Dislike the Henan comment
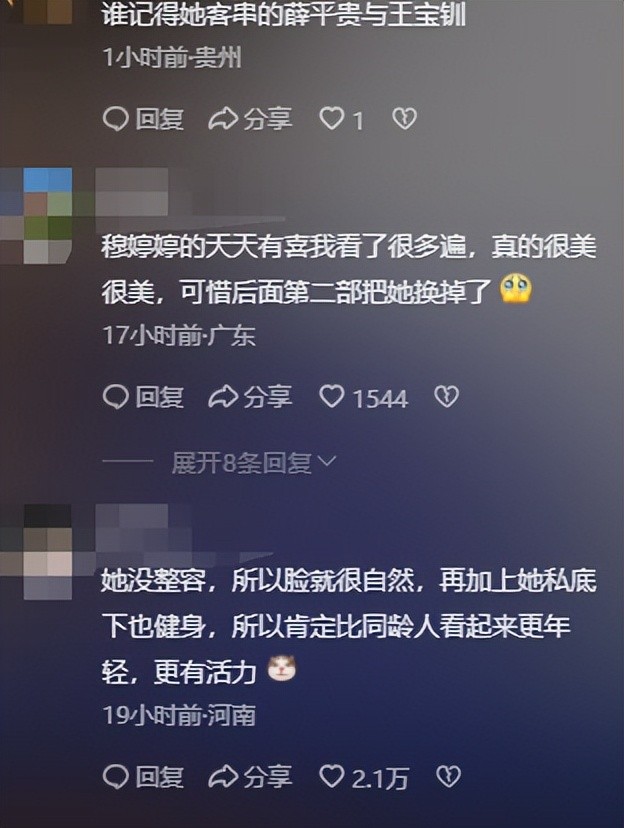The height and width of the screenshot is (828, 624). [x=448, y=777]
